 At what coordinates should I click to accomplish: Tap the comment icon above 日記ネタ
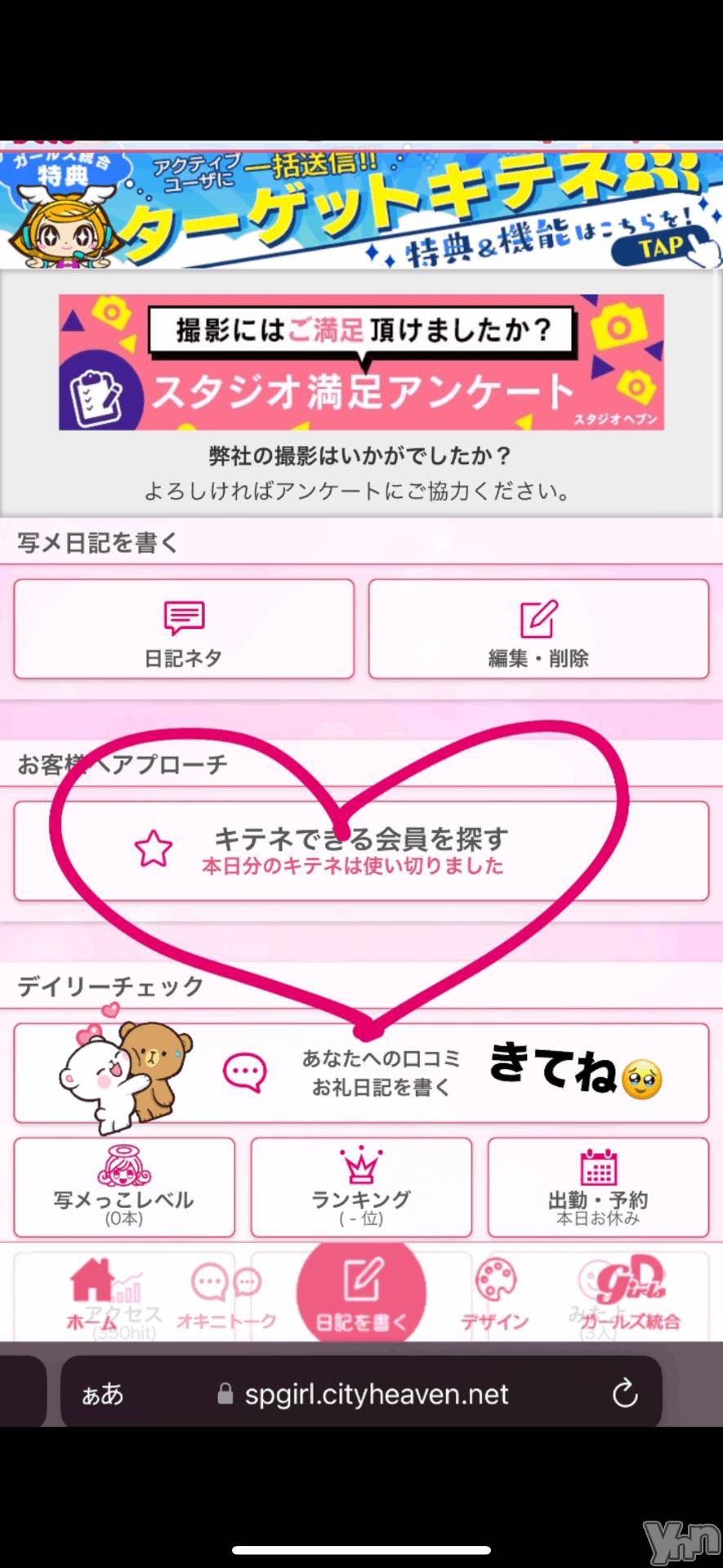(182, 618)
